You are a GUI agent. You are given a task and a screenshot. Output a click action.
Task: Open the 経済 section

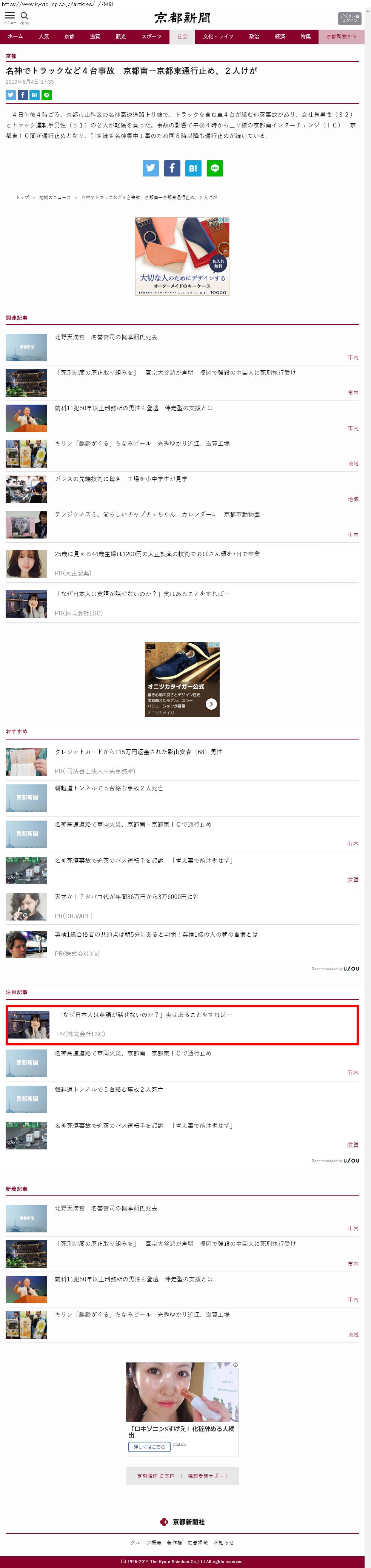point(280,37)
